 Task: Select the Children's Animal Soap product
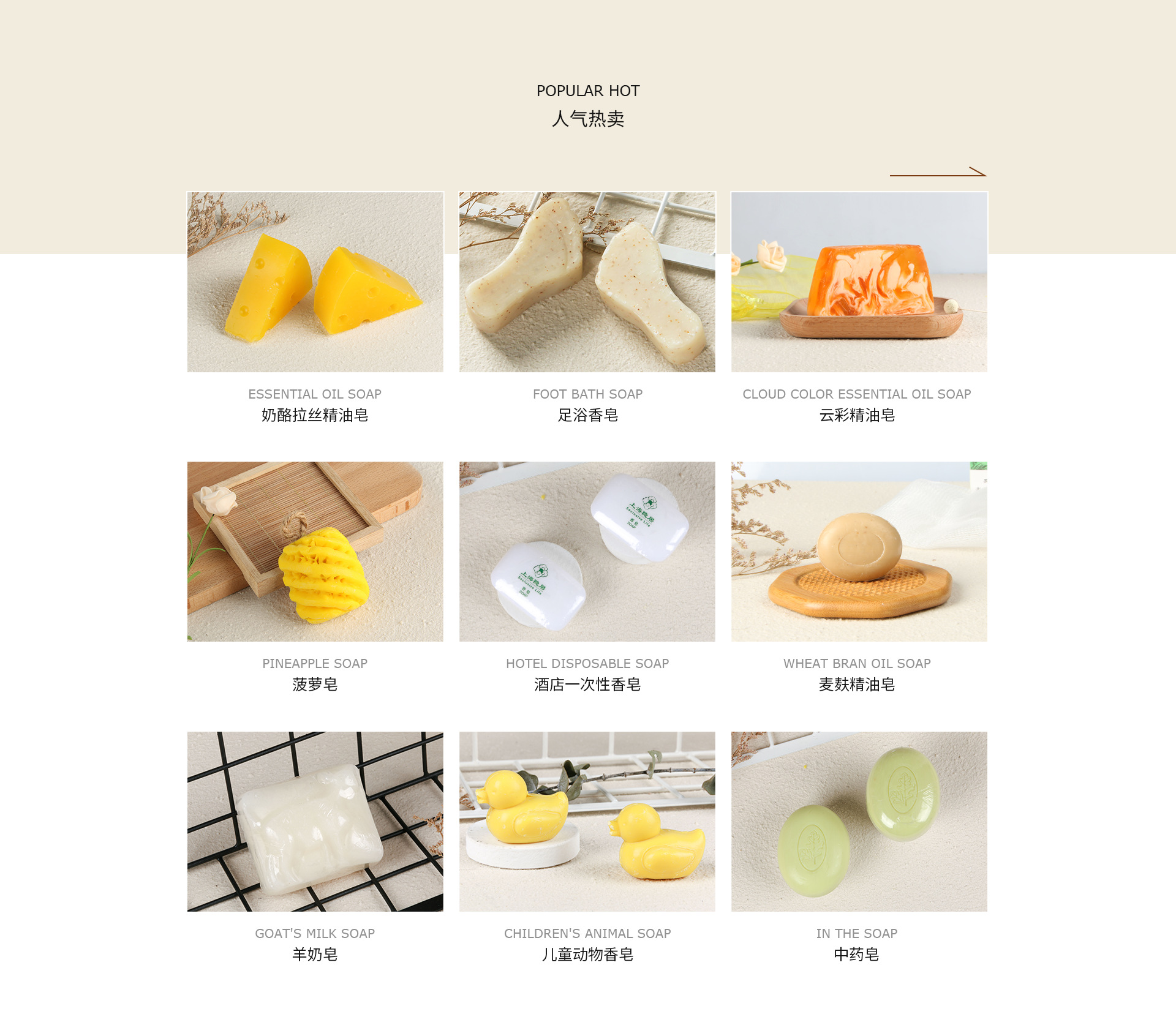click(587, 821)
